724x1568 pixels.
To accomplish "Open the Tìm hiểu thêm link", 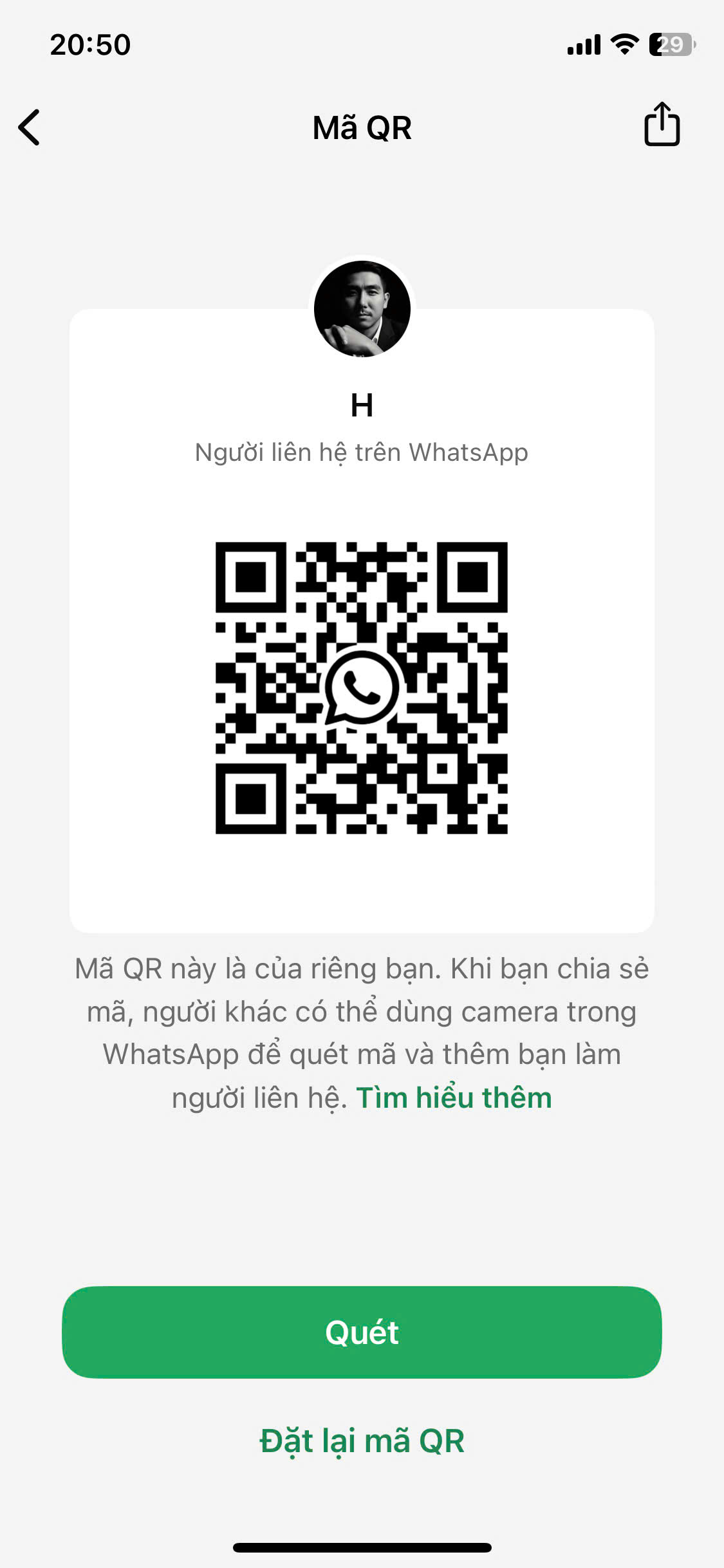I will click(x=454, y=1098).
